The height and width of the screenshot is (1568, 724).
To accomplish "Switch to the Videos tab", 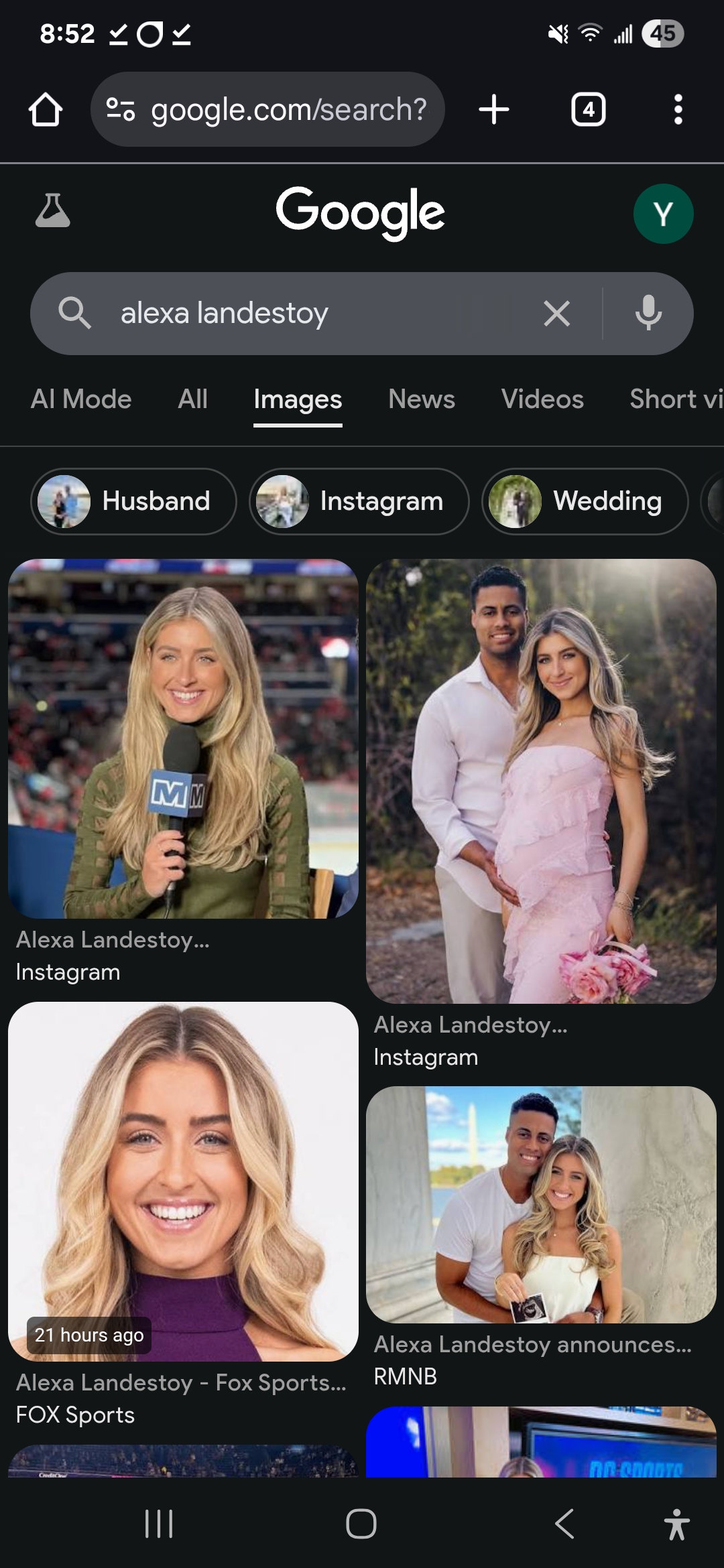I will 542,399.
